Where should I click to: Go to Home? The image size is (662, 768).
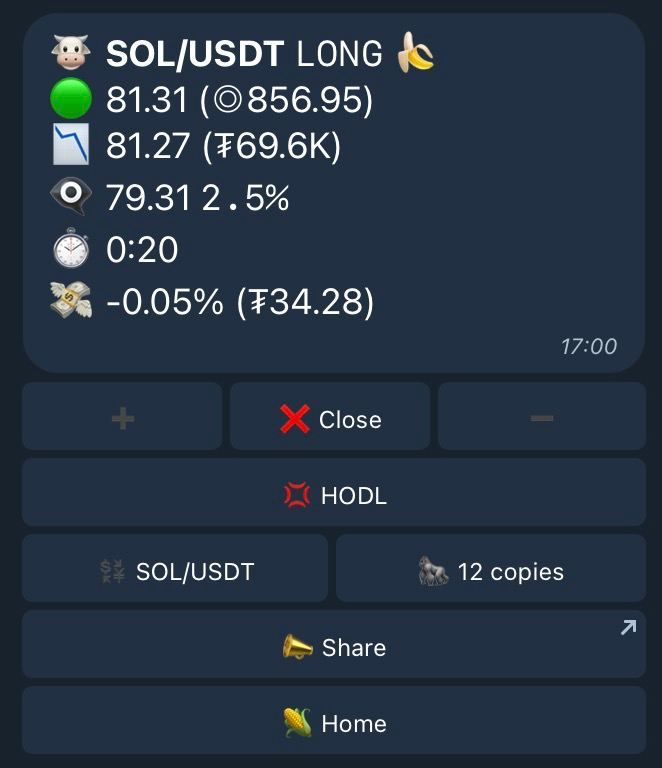click(x=334, y=721)
